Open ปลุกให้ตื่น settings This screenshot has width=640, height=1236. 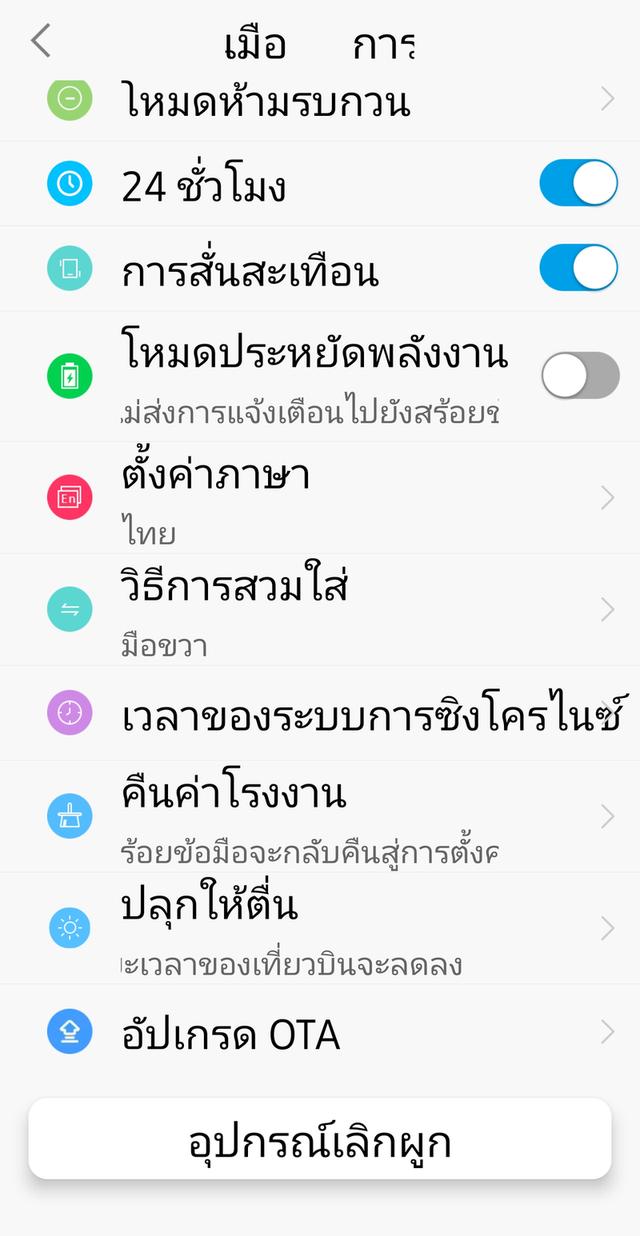tap(320, 928)
